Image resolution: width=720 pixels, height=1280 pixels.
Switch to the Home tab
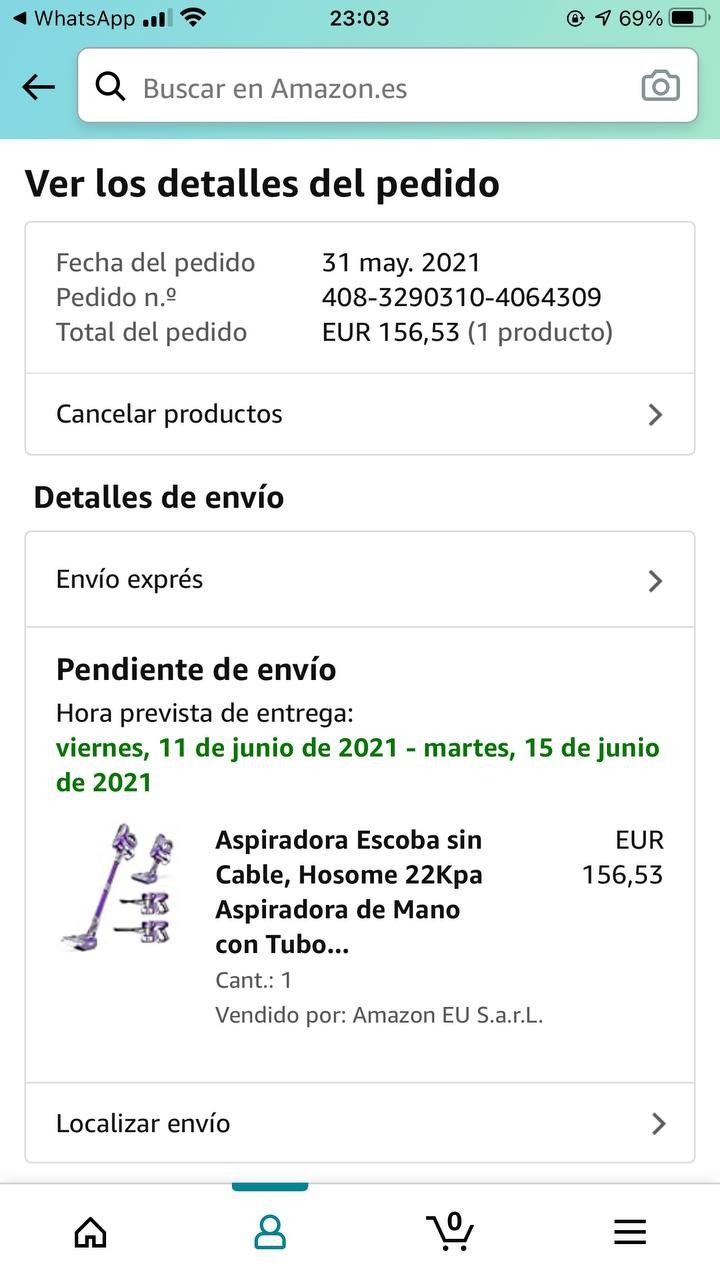[x=90, y=1232]
